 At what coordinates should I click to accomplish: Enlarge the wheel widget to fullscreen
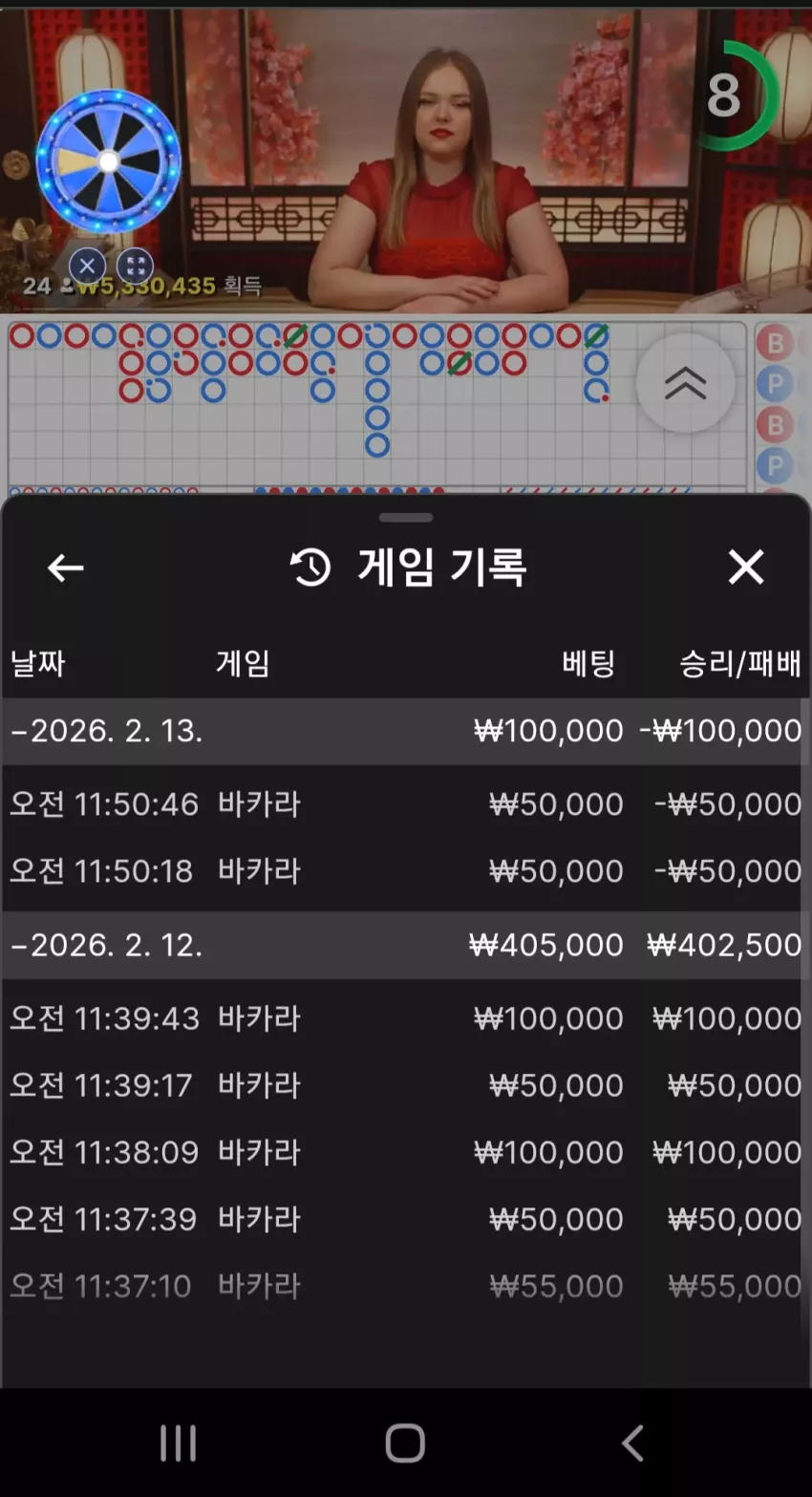coord(135,266)
